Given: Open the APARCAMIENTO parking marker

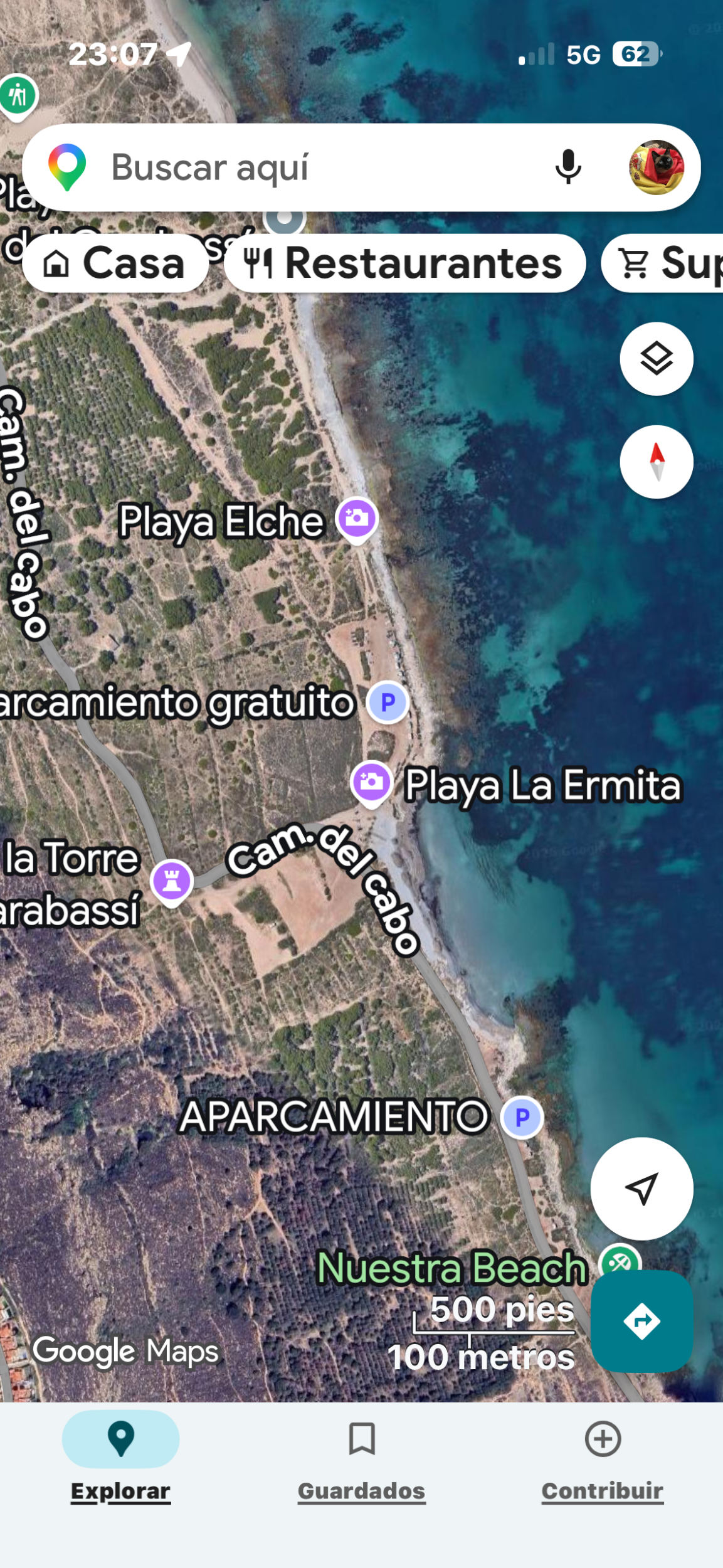Looking at the screenshot, I should point(521,1117).
